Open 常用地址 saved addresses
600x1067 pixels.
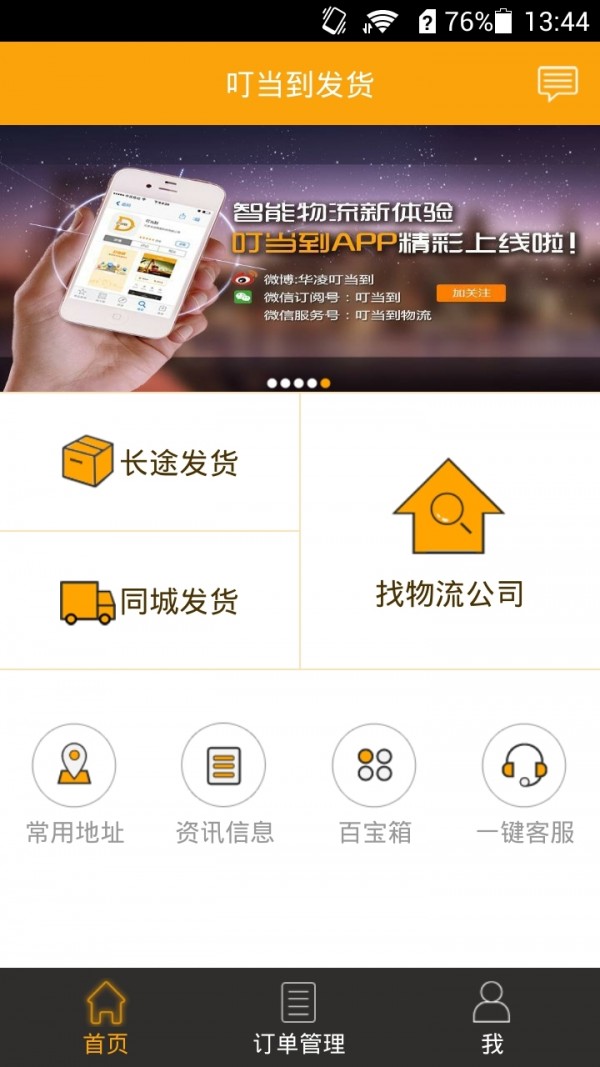click(74, 786)
